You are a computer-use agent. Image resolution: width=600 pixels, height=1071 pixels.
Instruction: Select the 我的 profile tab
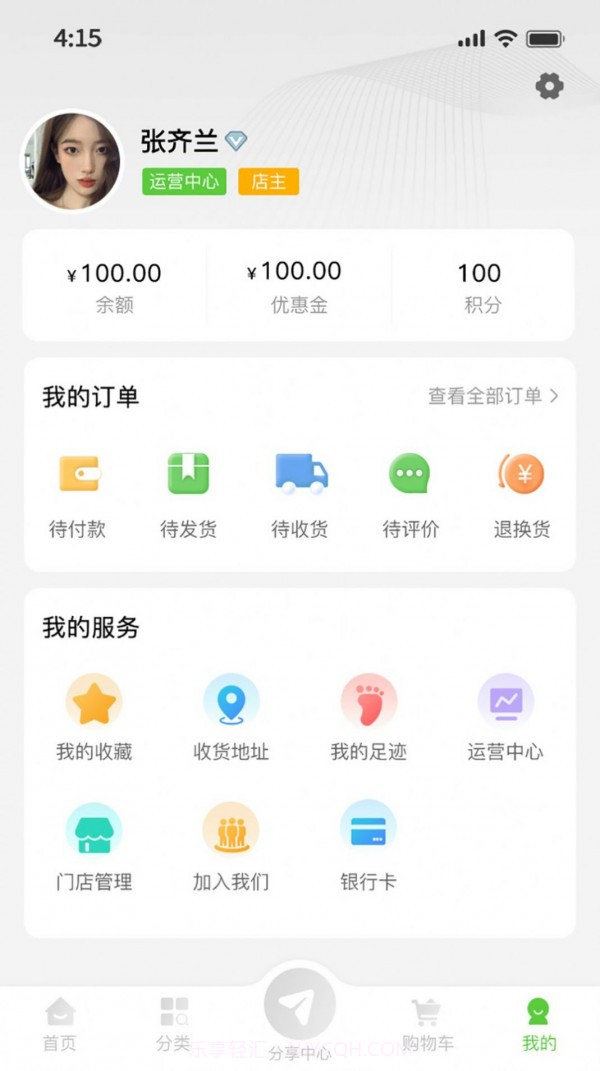point(539,1025)
